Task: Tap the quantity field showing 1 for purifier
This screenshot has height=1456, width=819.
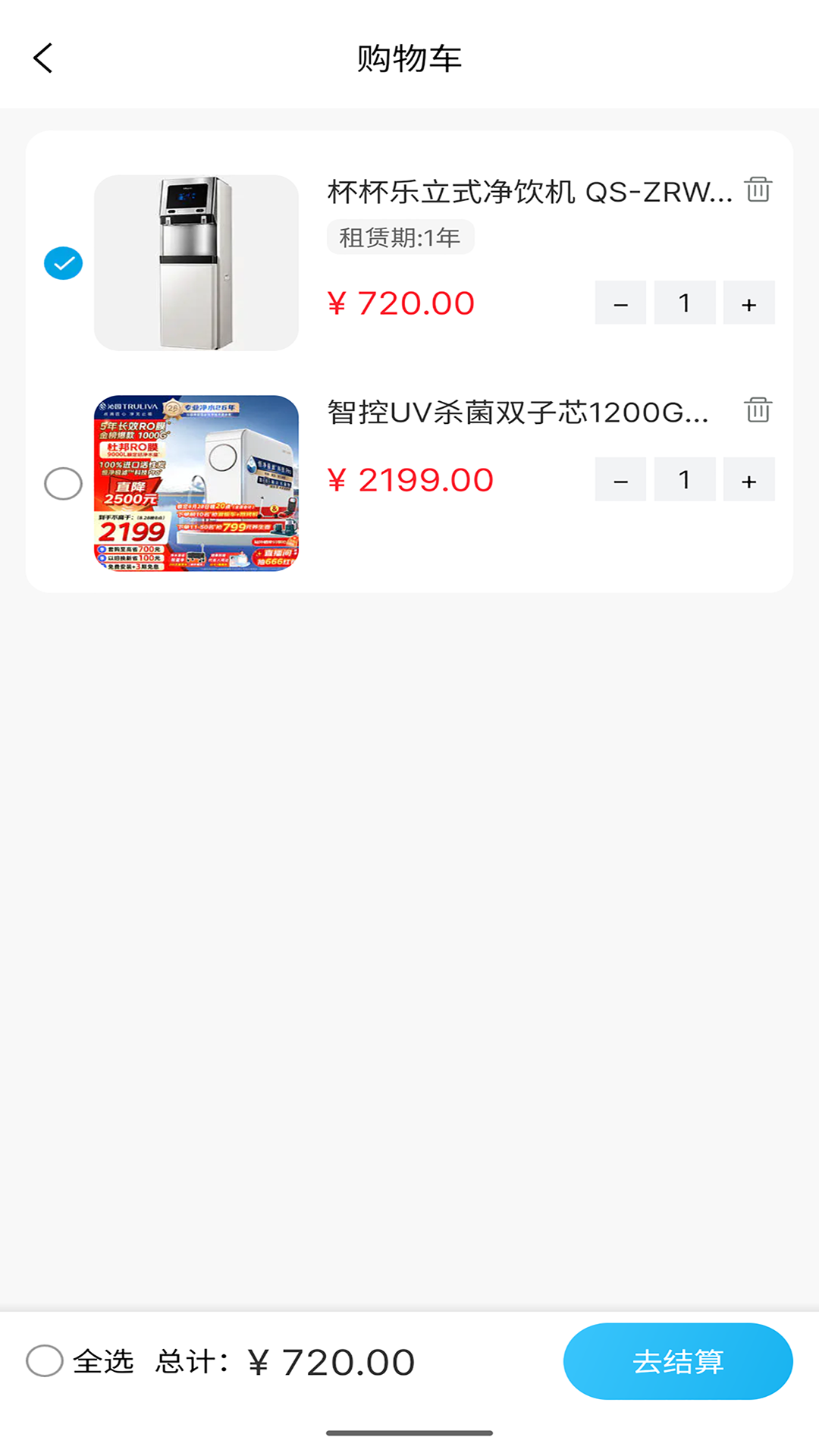Action: (x=685, y=480)
